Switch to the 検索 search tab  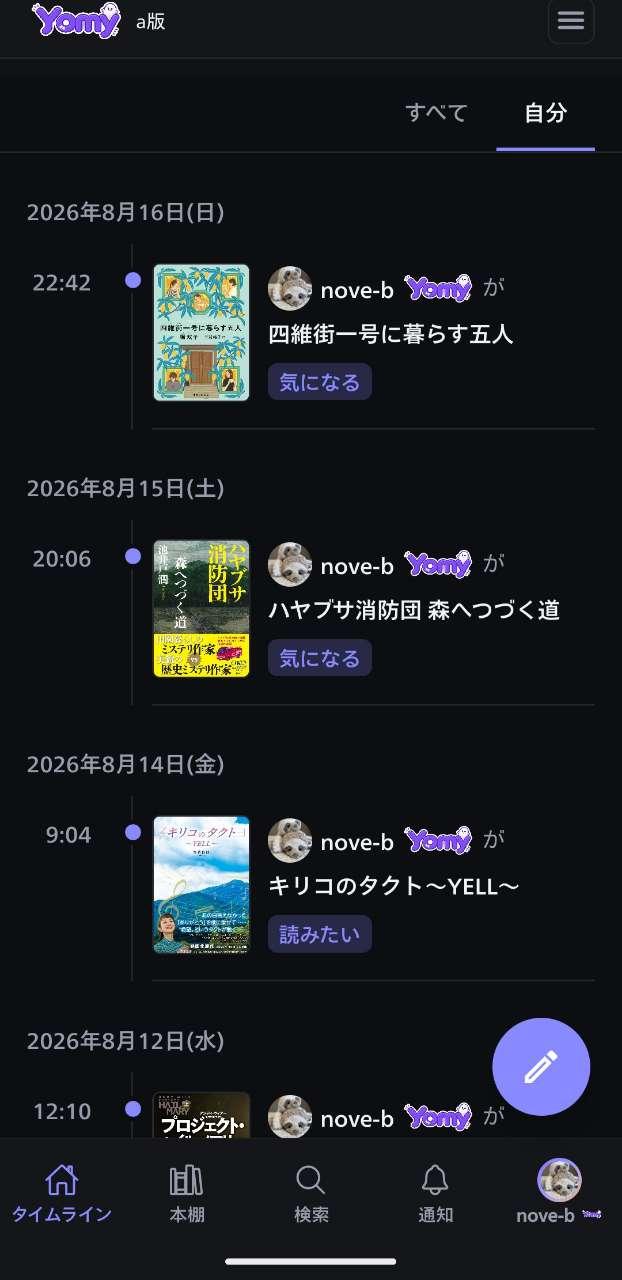click(x=311, y=1194)
